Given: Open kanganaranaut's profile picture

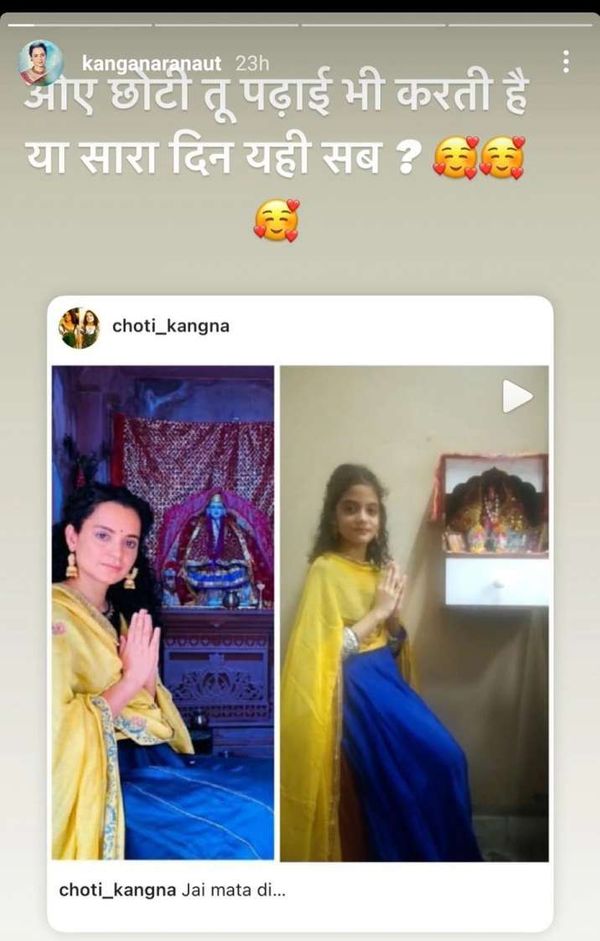Looking at the screenshot, I should click(x=41, y=64).
